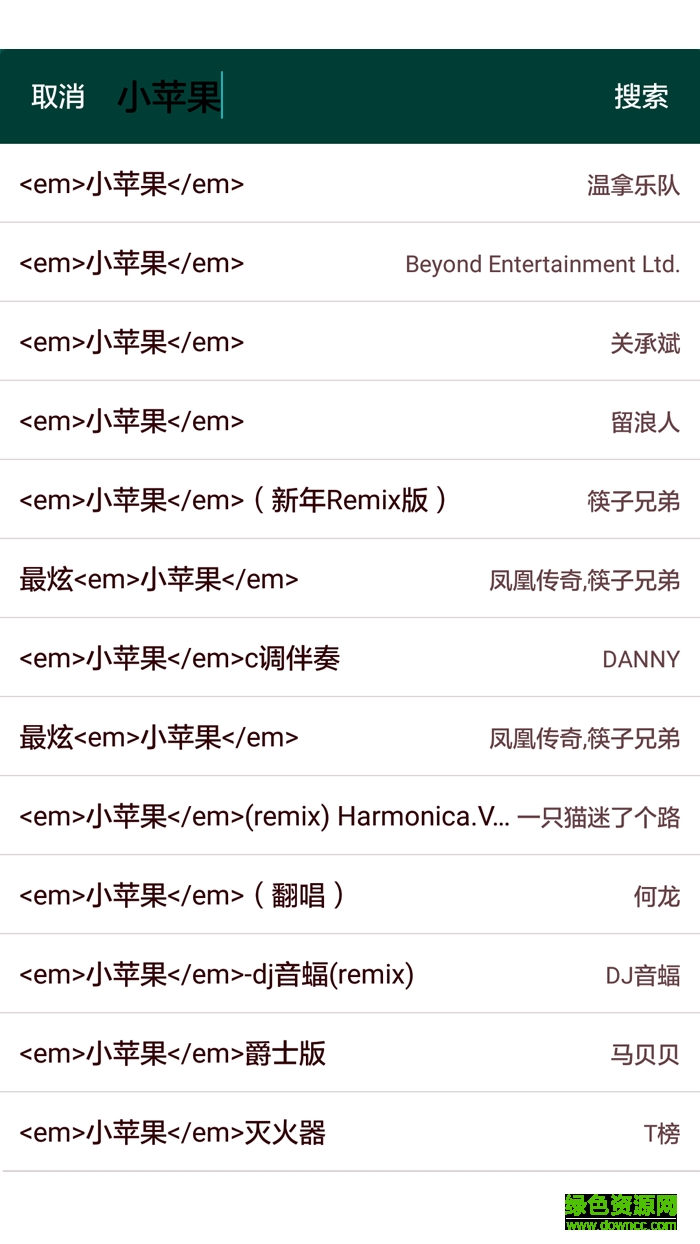
Task: Open 小苹果灭火器 by T榜
Action: pos(349,1132)
